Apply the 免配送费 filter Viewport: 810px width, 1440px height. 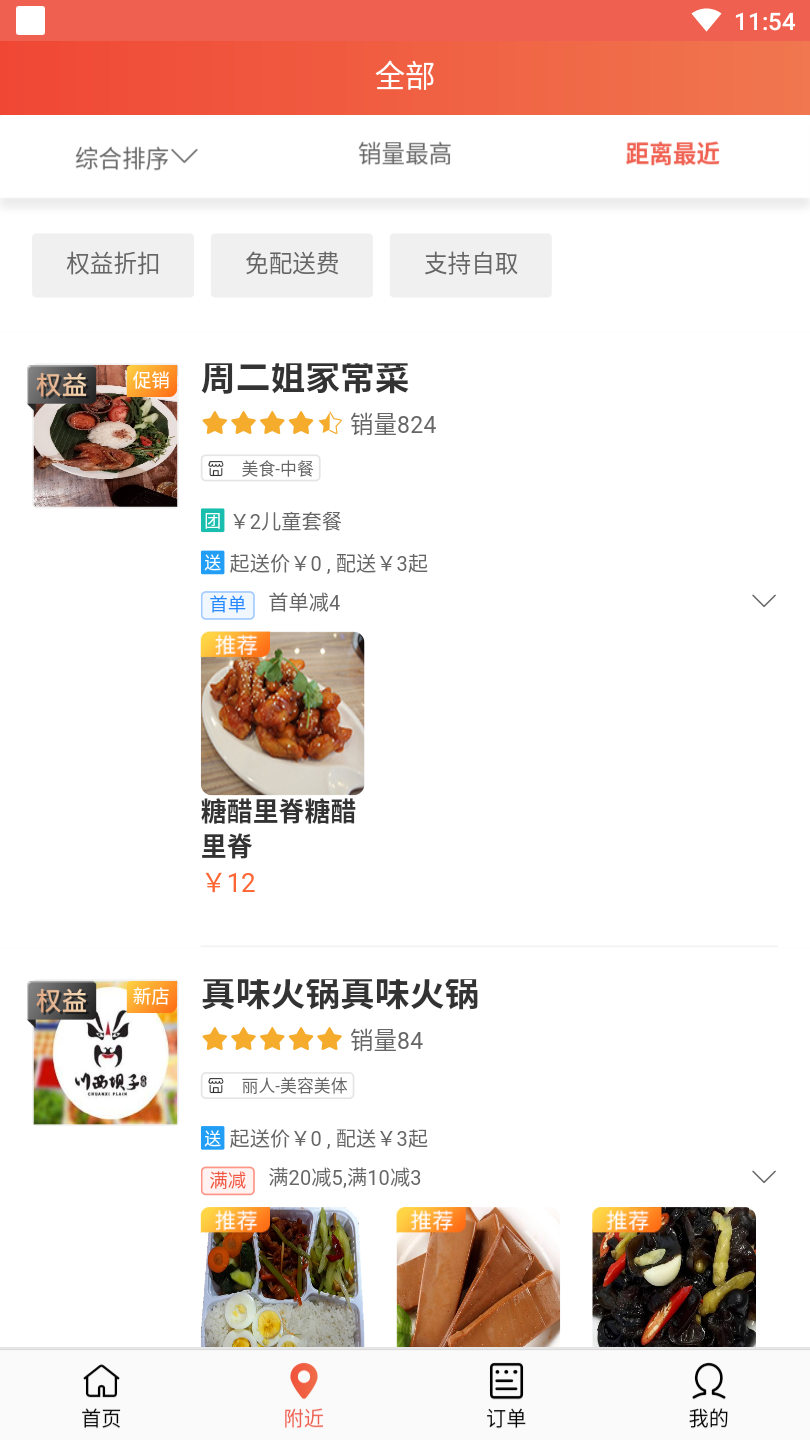click(x=292, y=265)
